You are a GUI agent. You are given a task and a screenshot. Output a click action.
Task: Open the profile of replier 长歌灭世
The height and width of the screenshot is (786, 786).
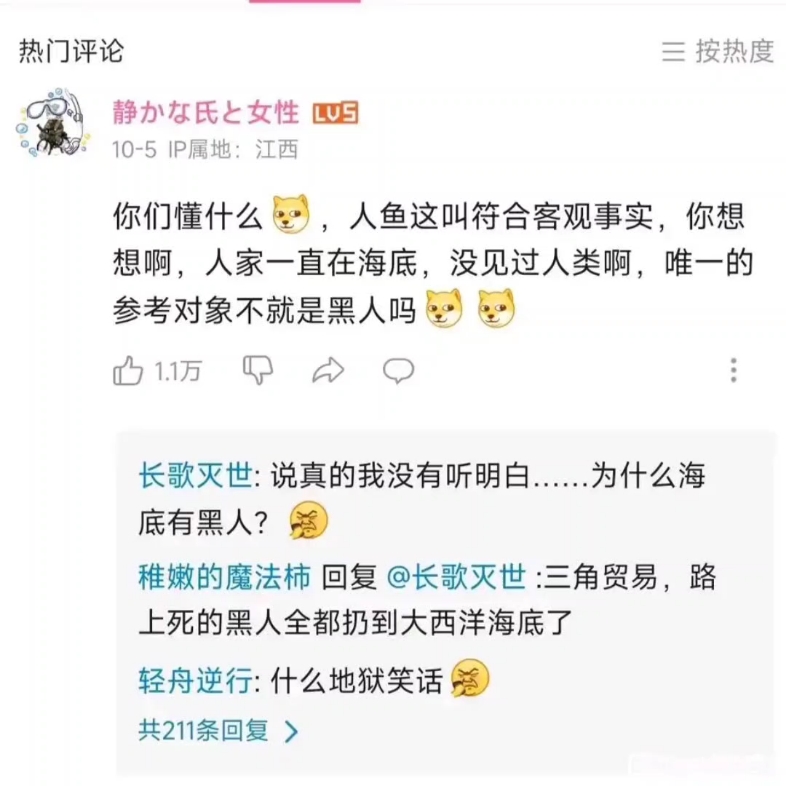197,477
